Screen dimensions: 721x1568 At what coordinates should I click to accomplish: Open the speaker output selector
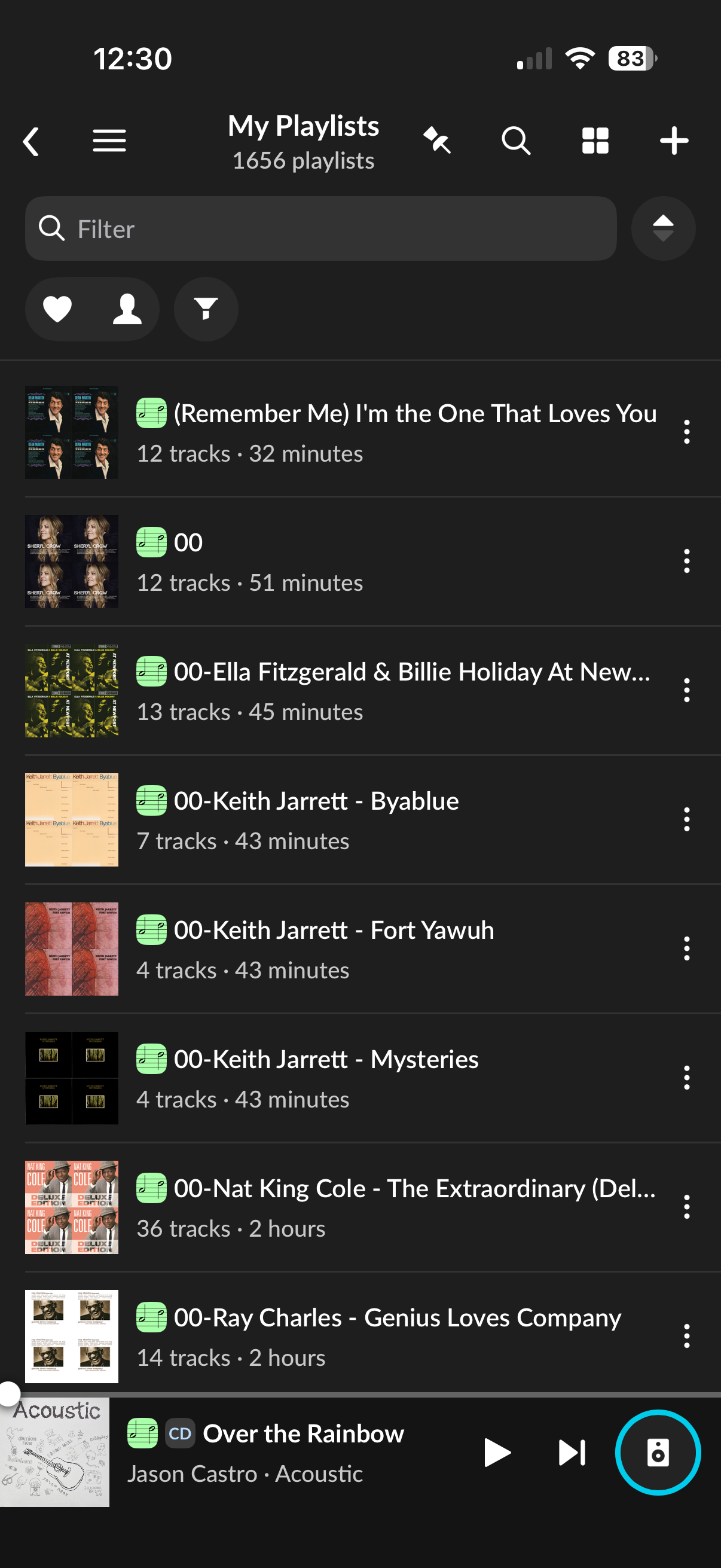(x=658, y=1453)
